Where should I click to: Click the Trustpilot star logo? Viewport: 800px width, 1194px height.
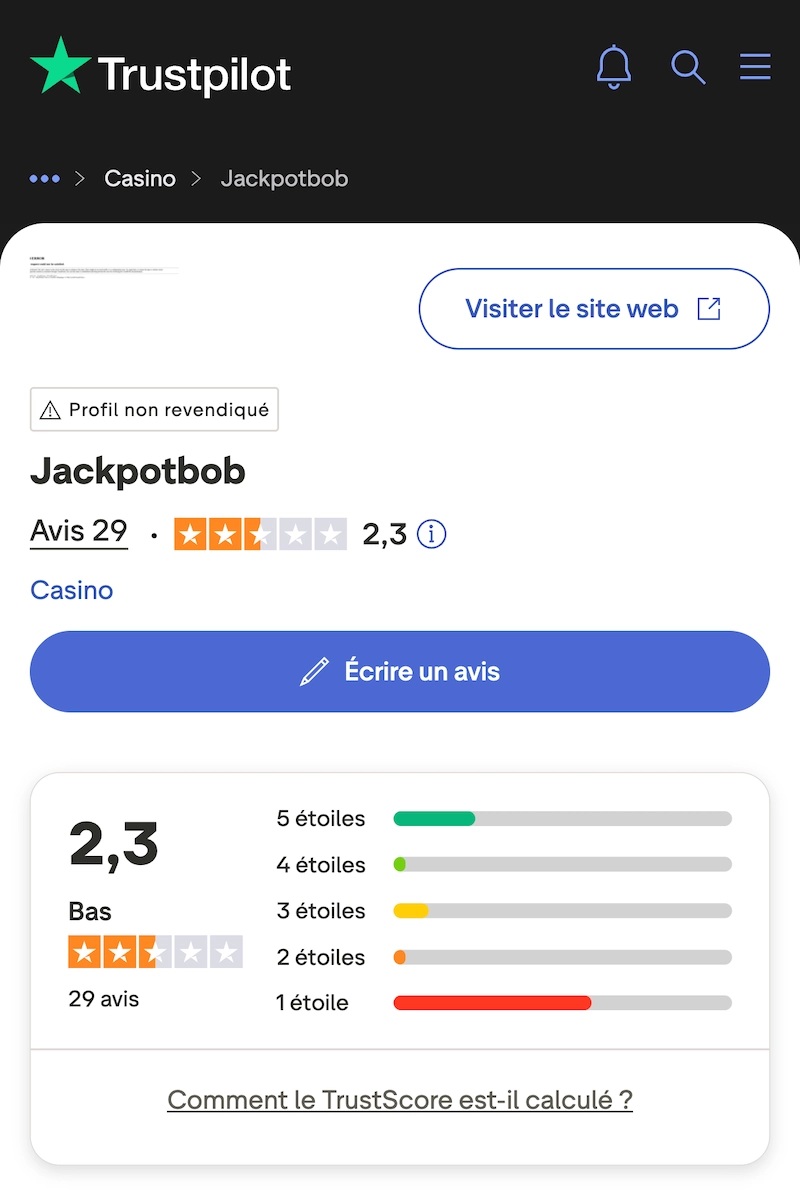point(57,67)
